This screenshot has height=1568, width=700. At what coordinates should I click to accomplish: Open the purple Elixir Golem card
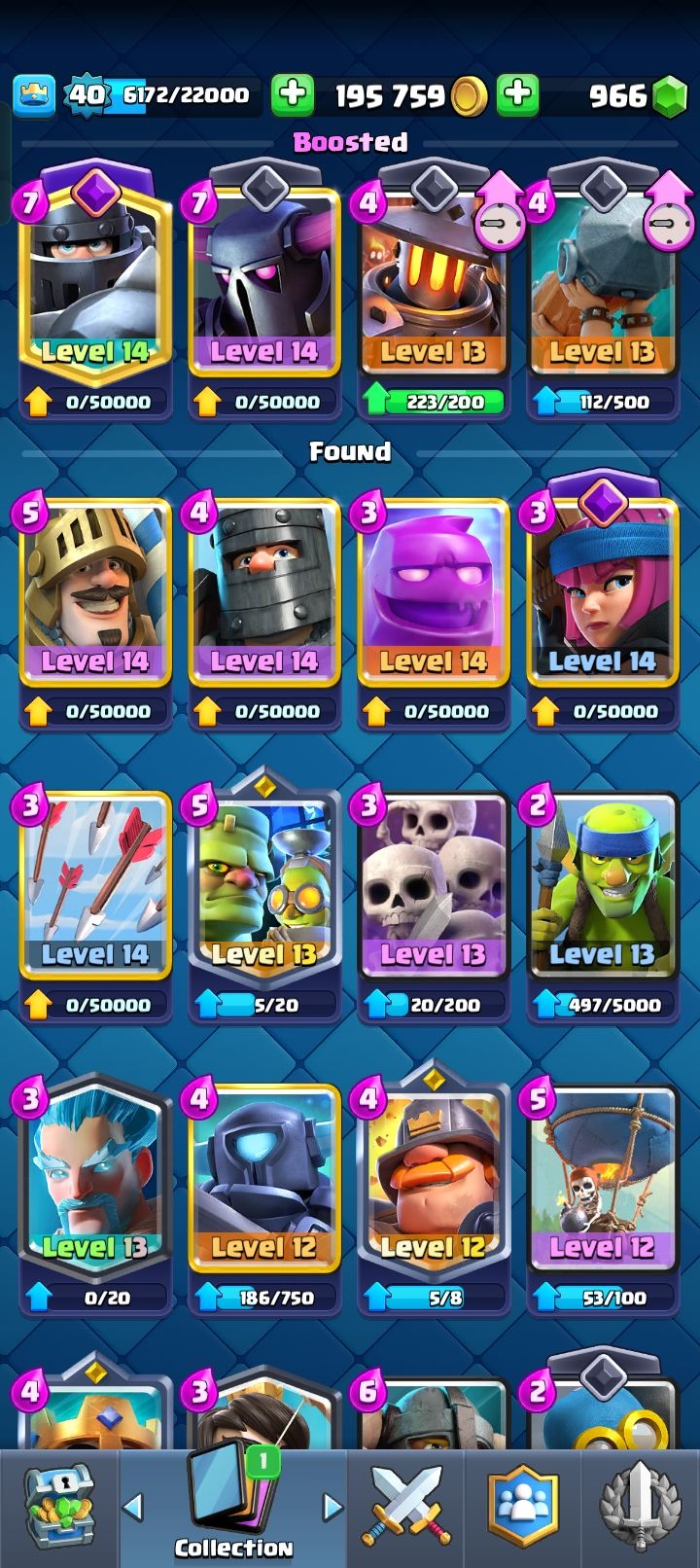pos(434,613)
